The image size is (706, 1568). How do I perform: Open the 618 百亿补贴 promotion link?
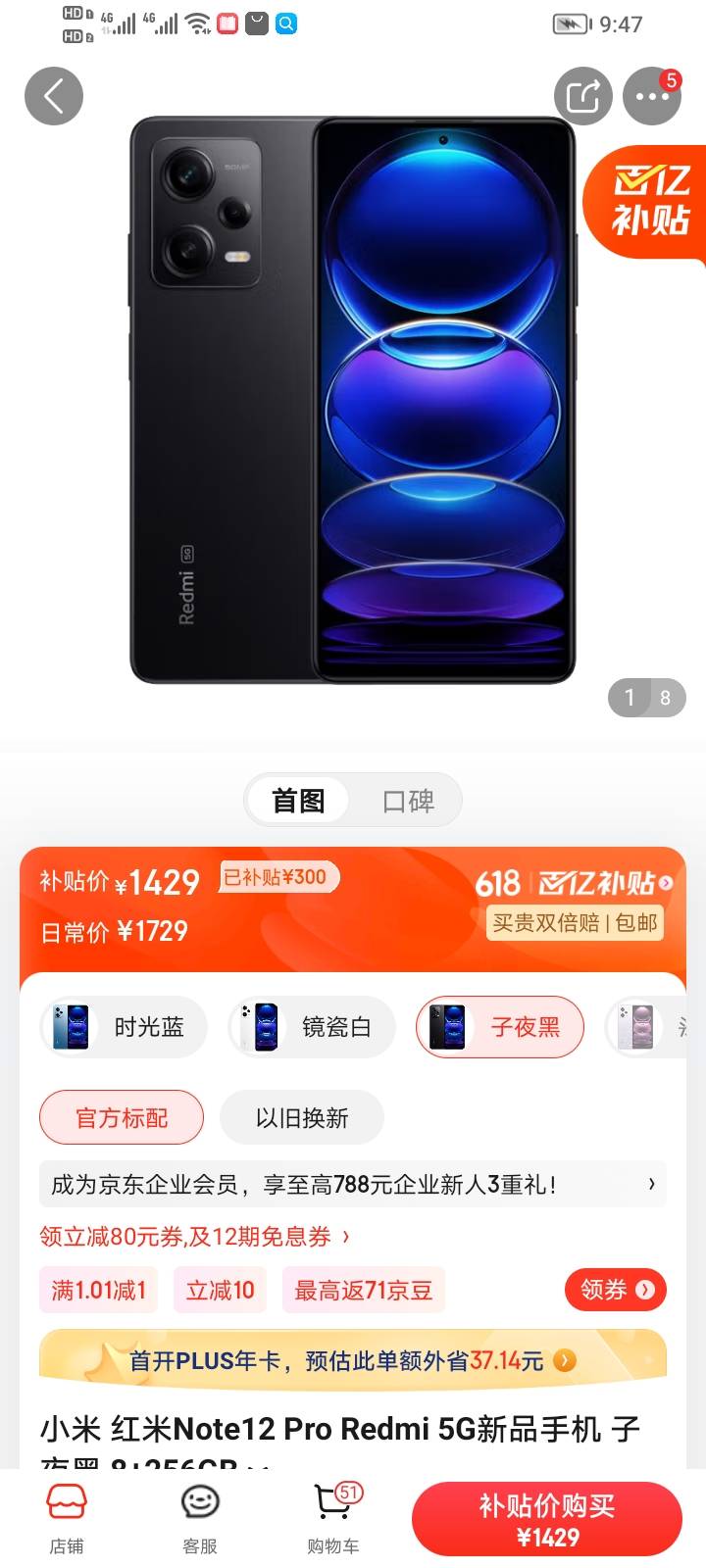tap(575, 884)
